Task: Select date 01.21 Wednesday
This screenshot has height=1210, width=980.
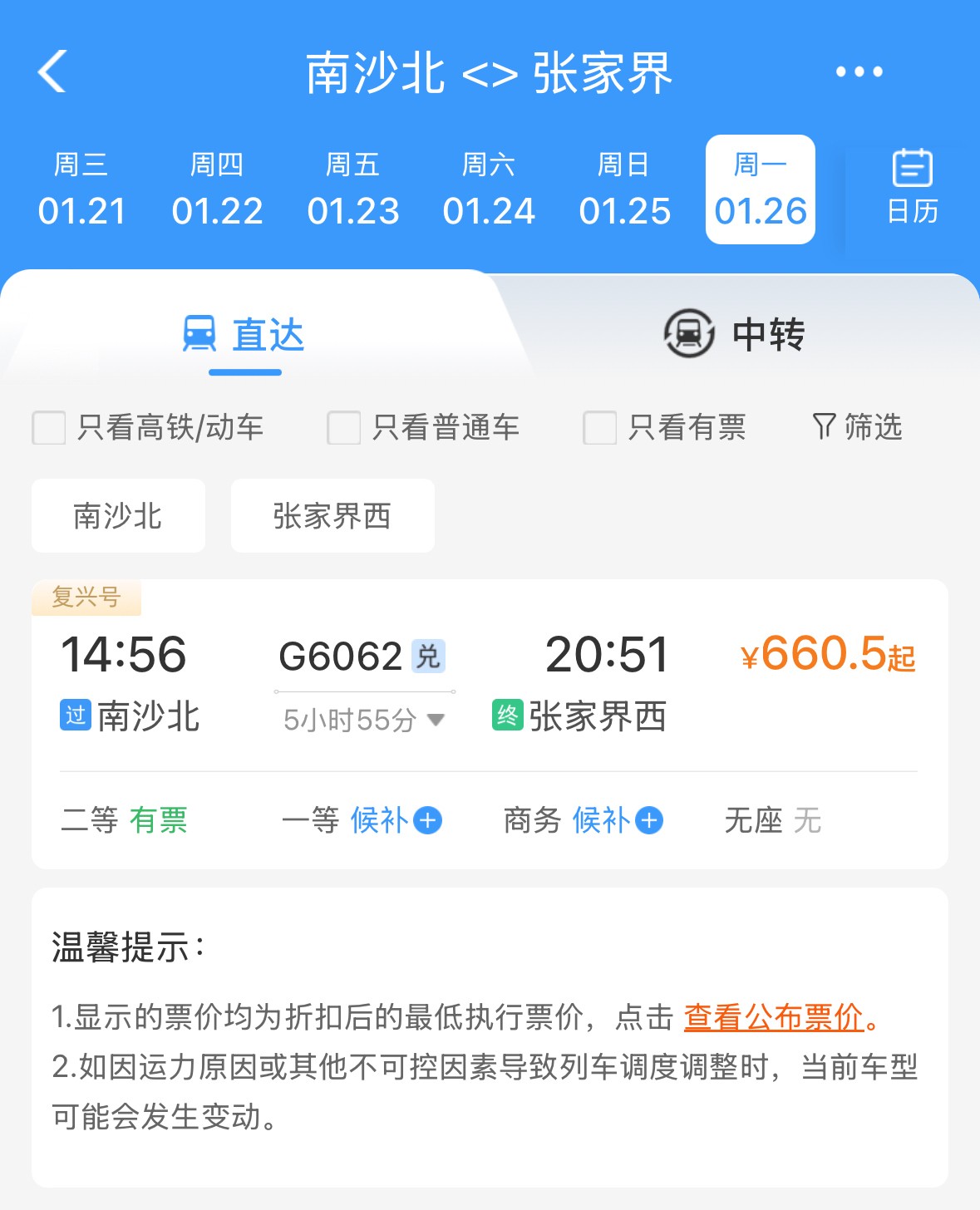Action: [x=81, y=189]
